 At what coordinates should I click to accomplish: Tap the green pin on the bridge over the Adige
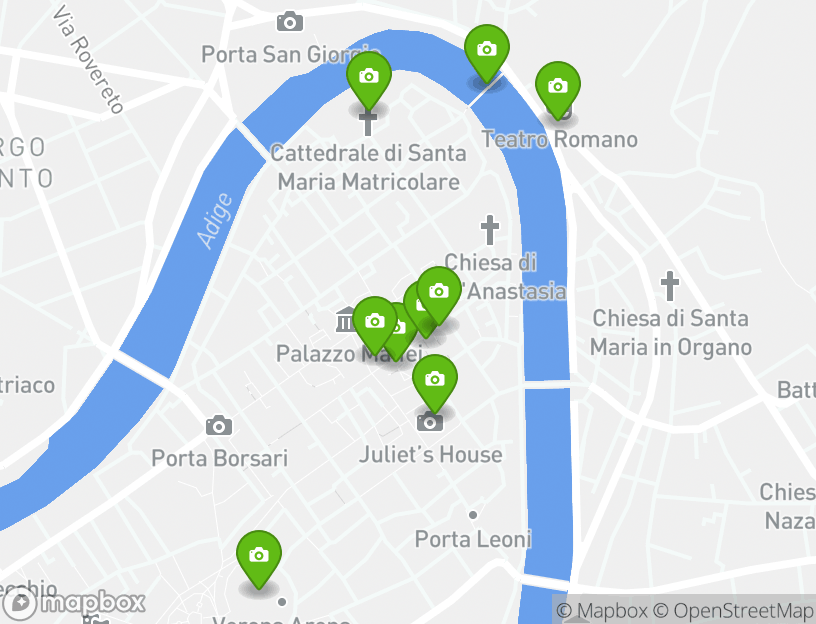coord(487,50)
